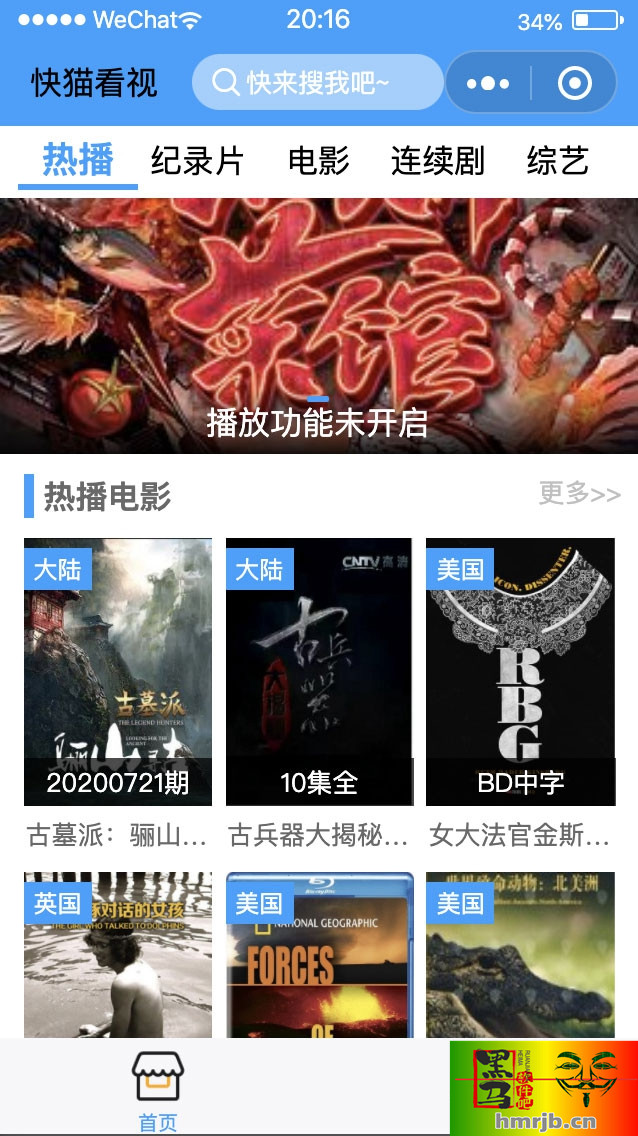638x1136 pixels.
Task: Open the 英国 film with the swimmer poster
Action: (118, 955)
